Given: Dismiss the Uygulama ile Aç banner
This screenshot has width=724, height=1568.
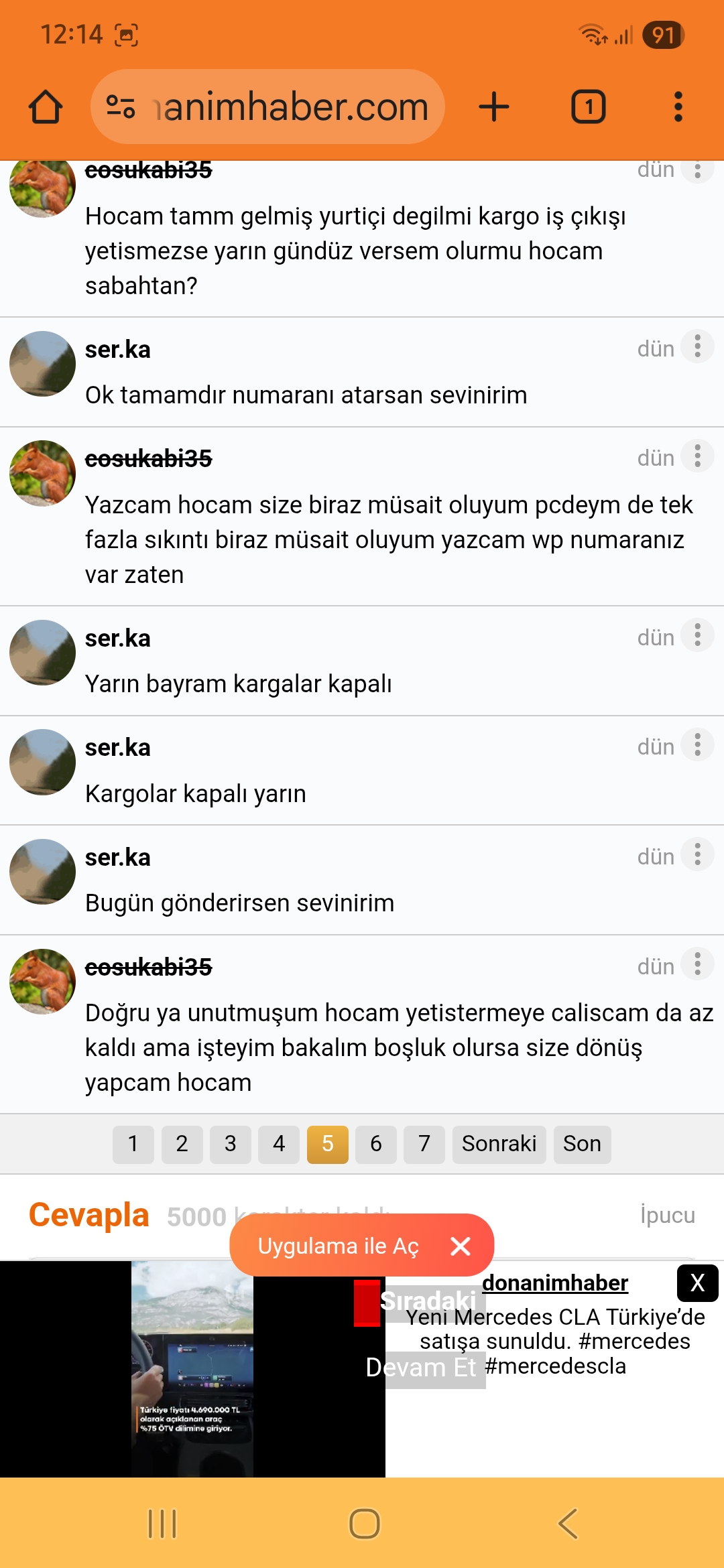Looking at the screenshot, I should (461, 1246).
